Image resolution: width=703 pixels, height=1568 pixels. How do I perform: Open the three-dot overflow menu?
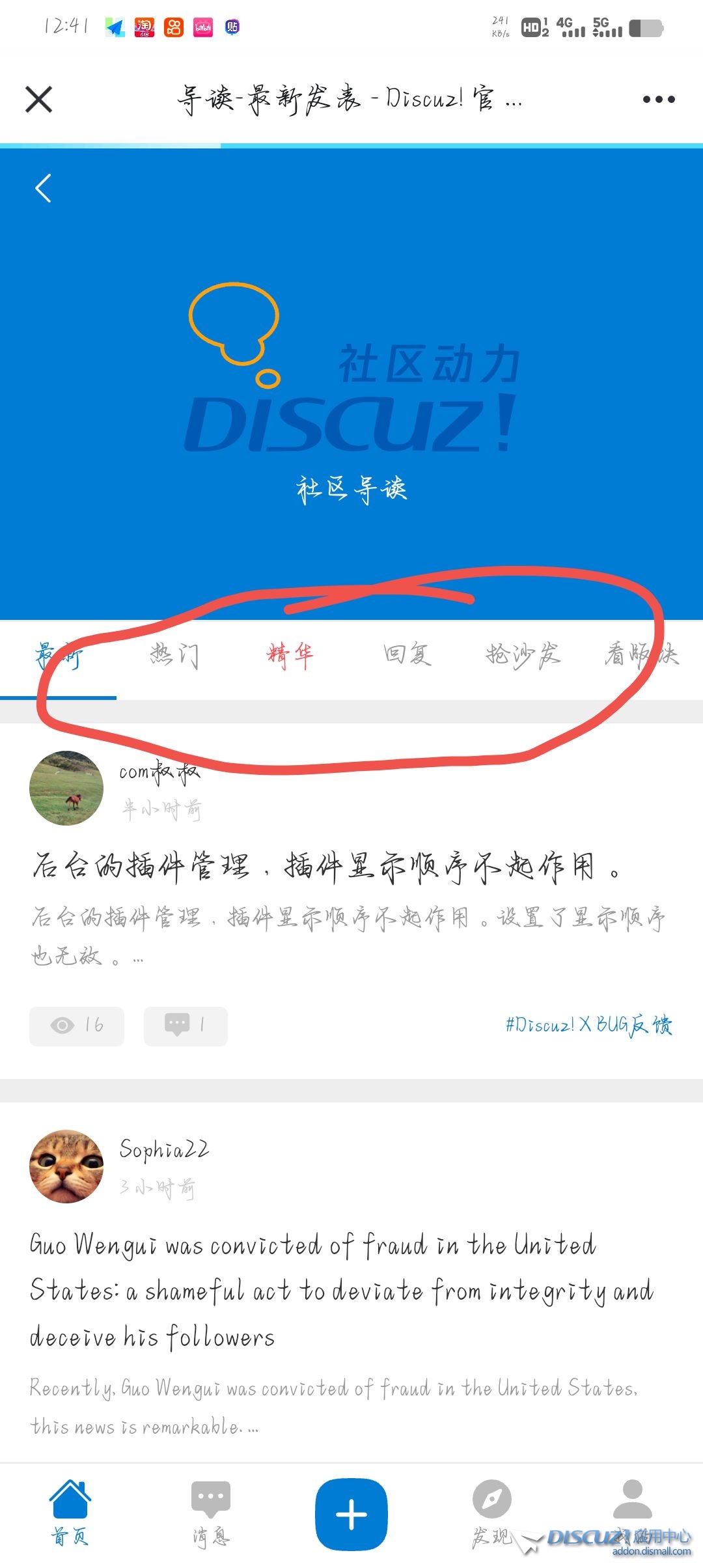pos(658,100)
